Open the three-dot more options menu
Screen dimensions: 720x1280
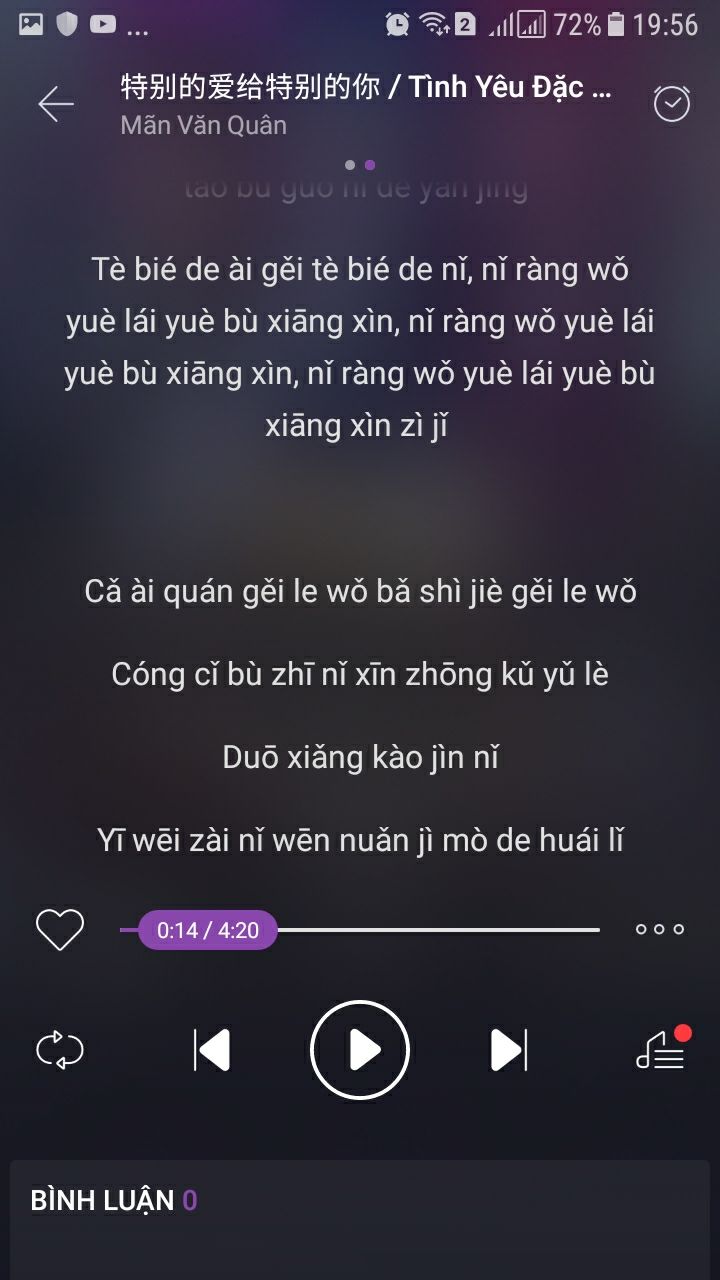coord(660,929)
